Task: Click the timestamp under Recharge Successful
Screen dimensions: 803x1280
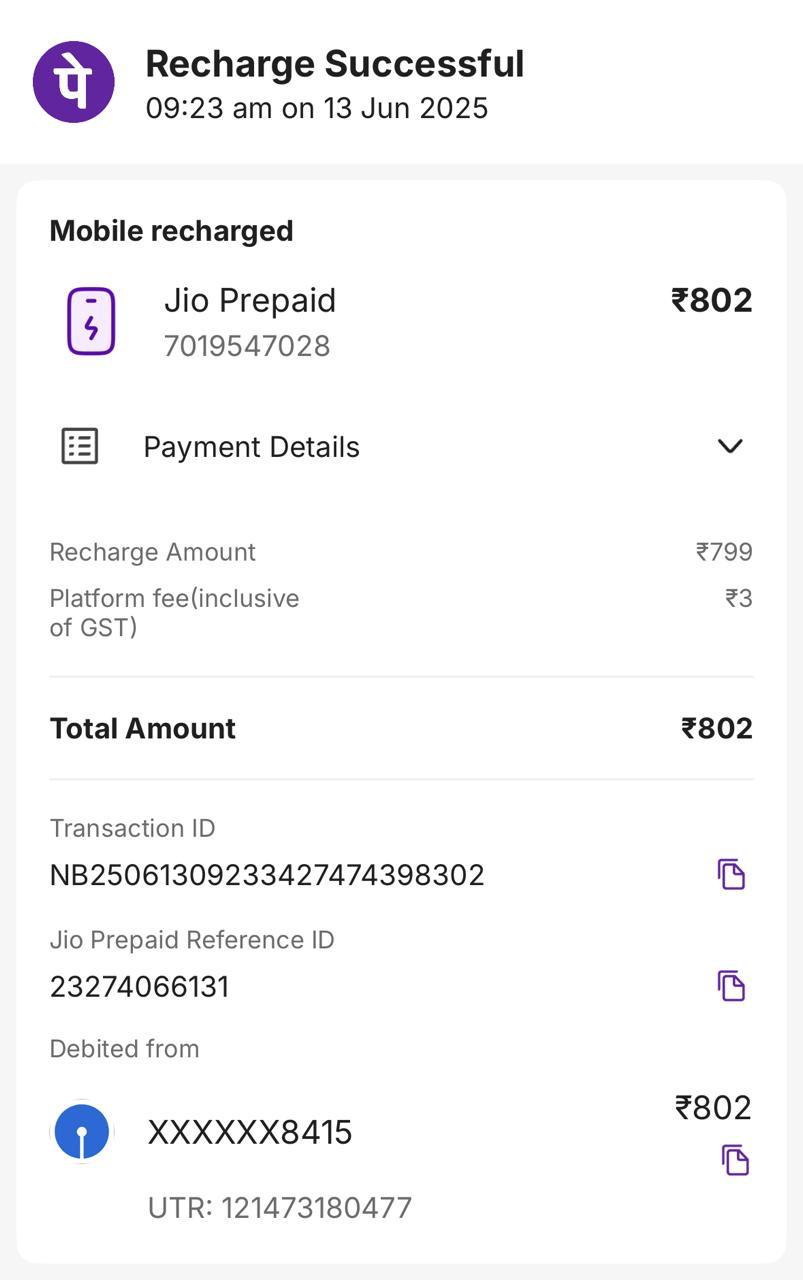Action: coord(318,107)
